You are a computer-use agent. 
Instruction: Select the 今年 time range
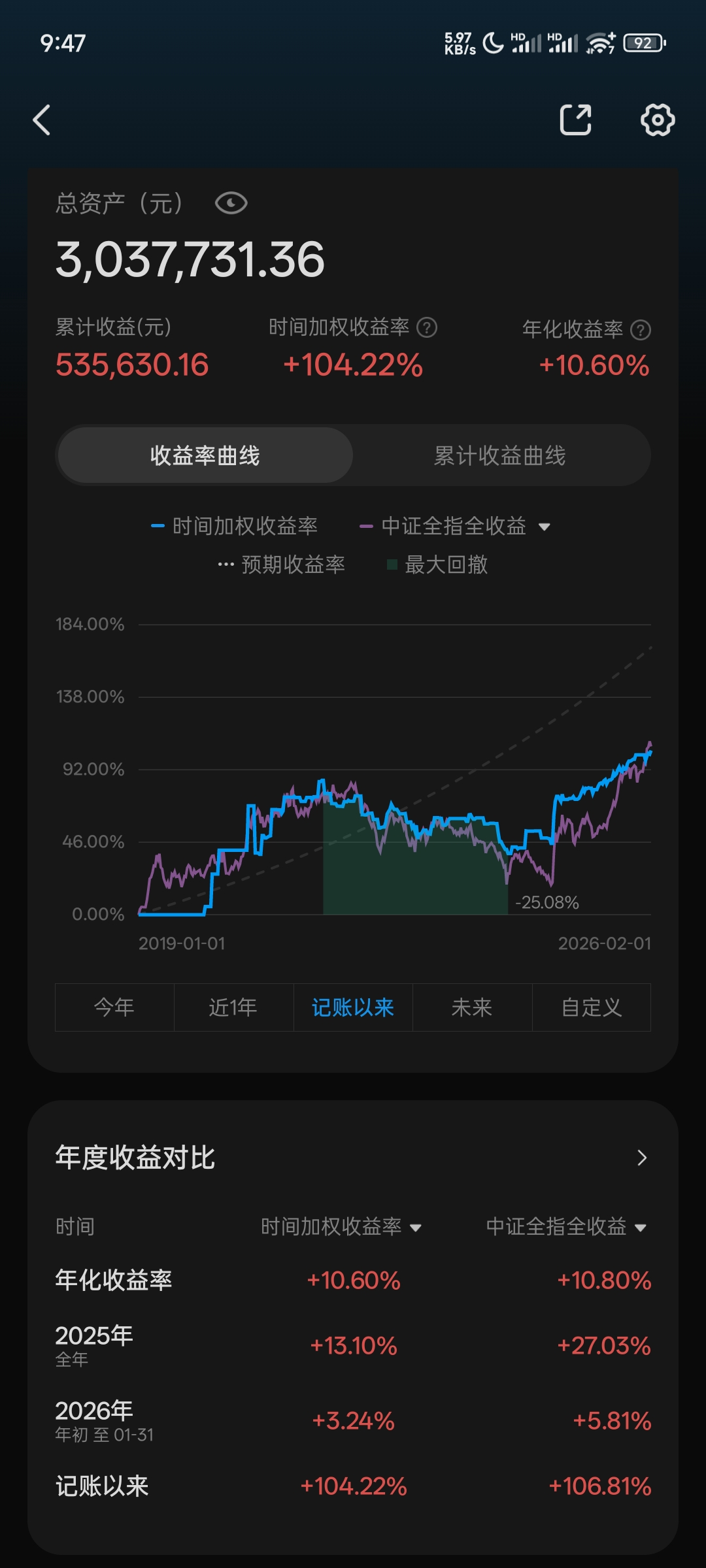(x=114, y=1007)
